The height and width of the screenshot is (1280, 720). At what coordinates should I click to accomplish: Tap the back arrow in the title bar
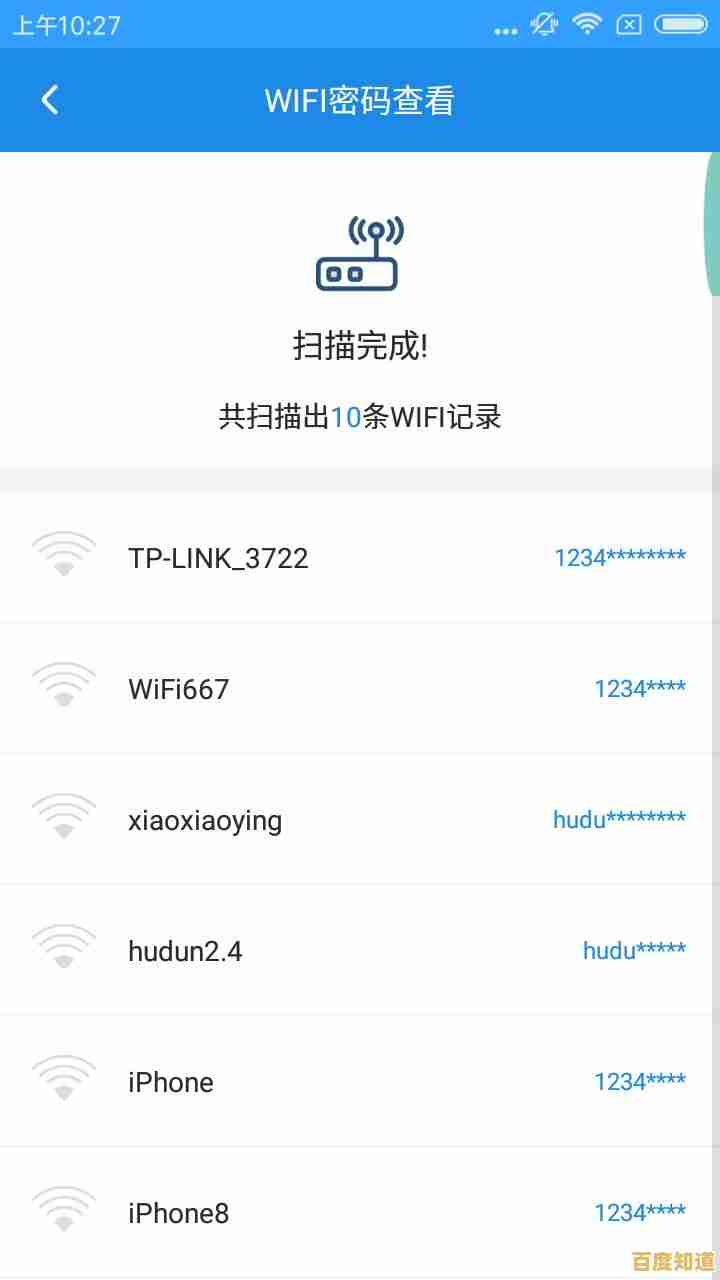[x=50, y=100]
